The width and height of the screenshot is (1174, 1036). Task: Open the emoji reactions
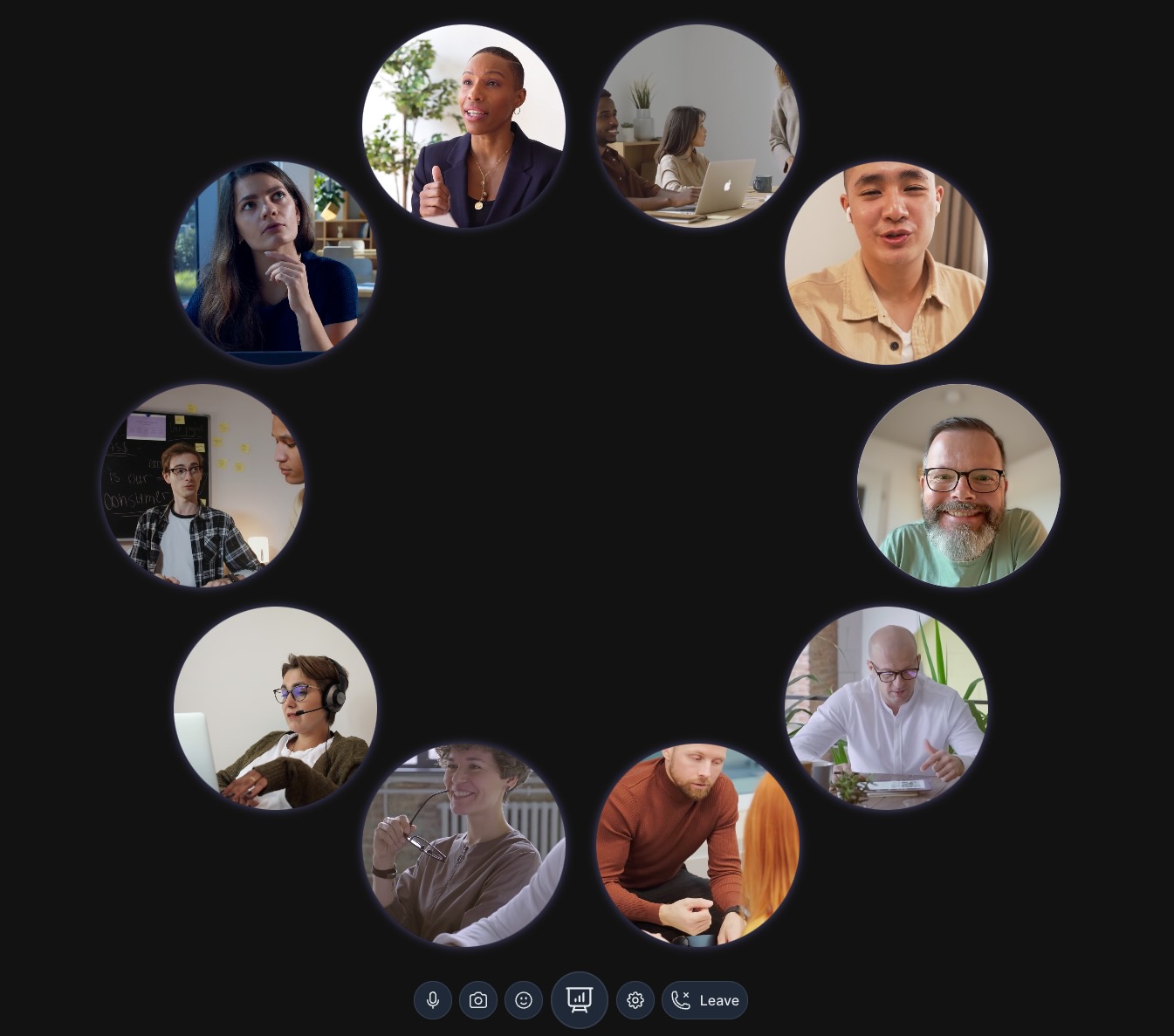click(524, 1000)
